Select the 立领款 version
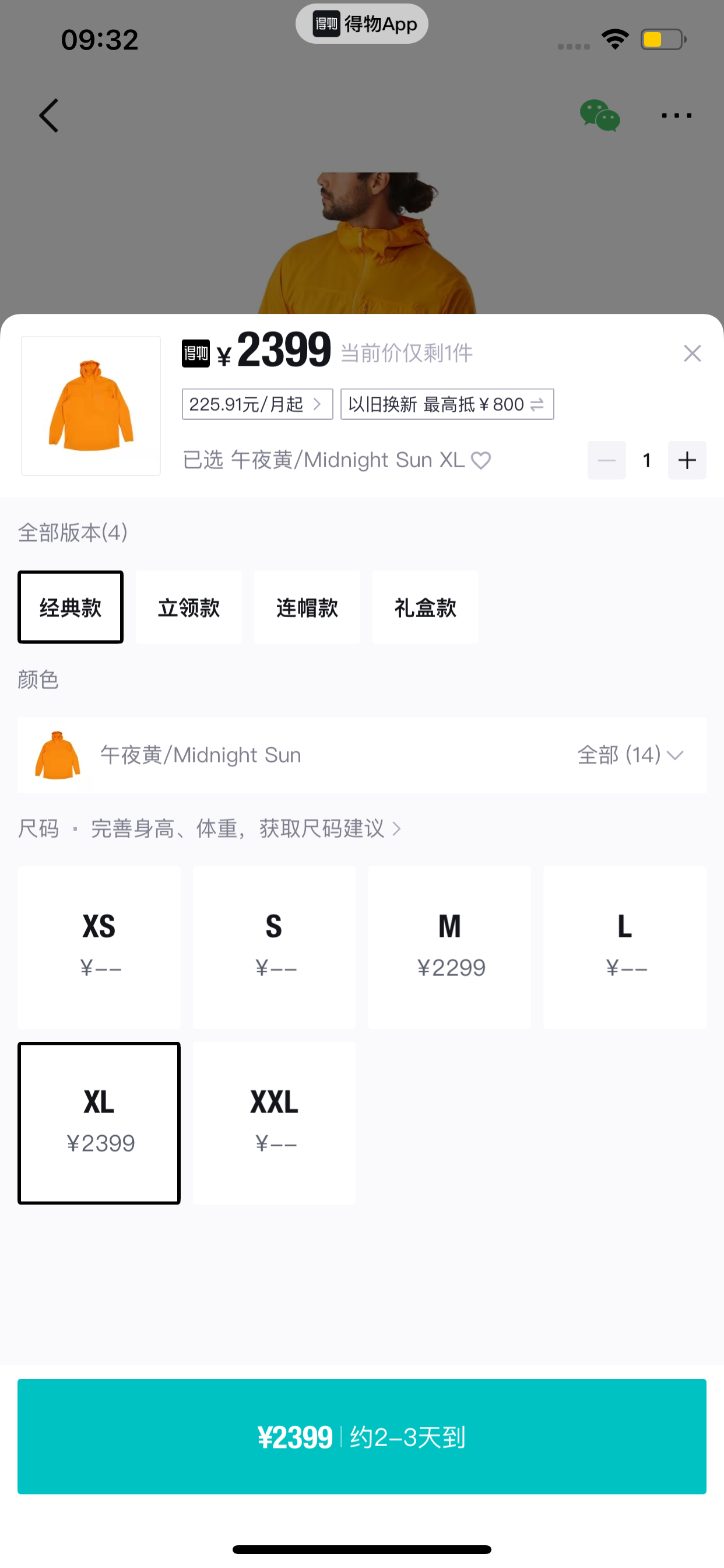This screenshot has height=1568, width=724. [189, 607]
